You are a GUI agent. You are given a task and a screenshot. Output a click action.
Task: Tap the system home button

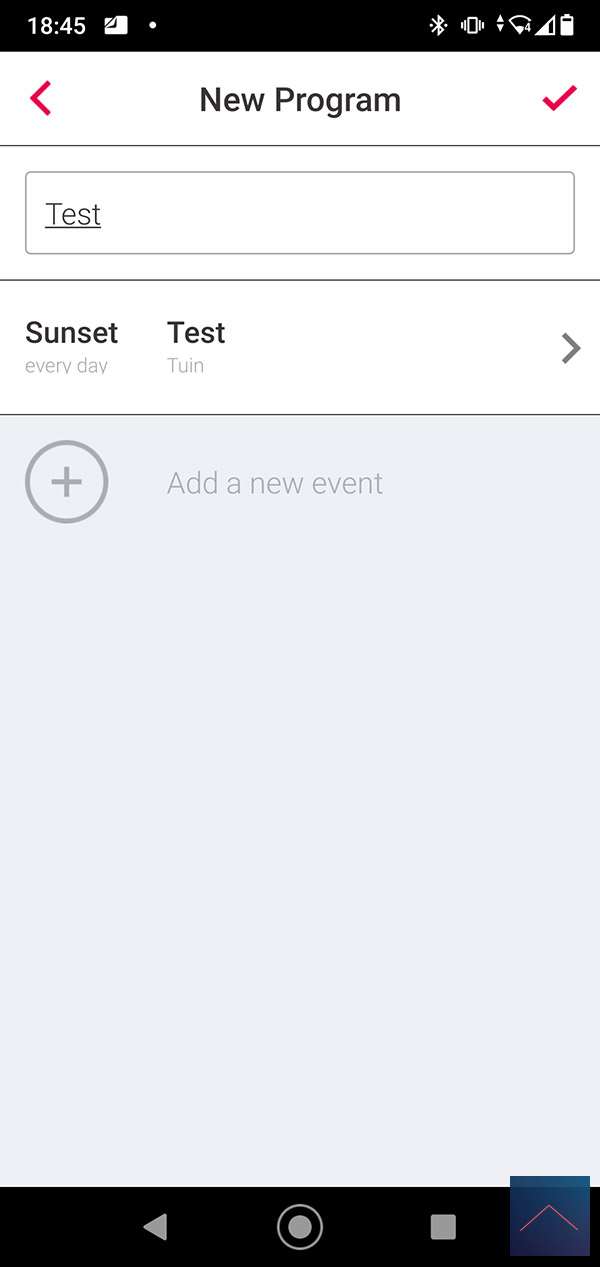pyautogui.click(x=300, y=1226)
